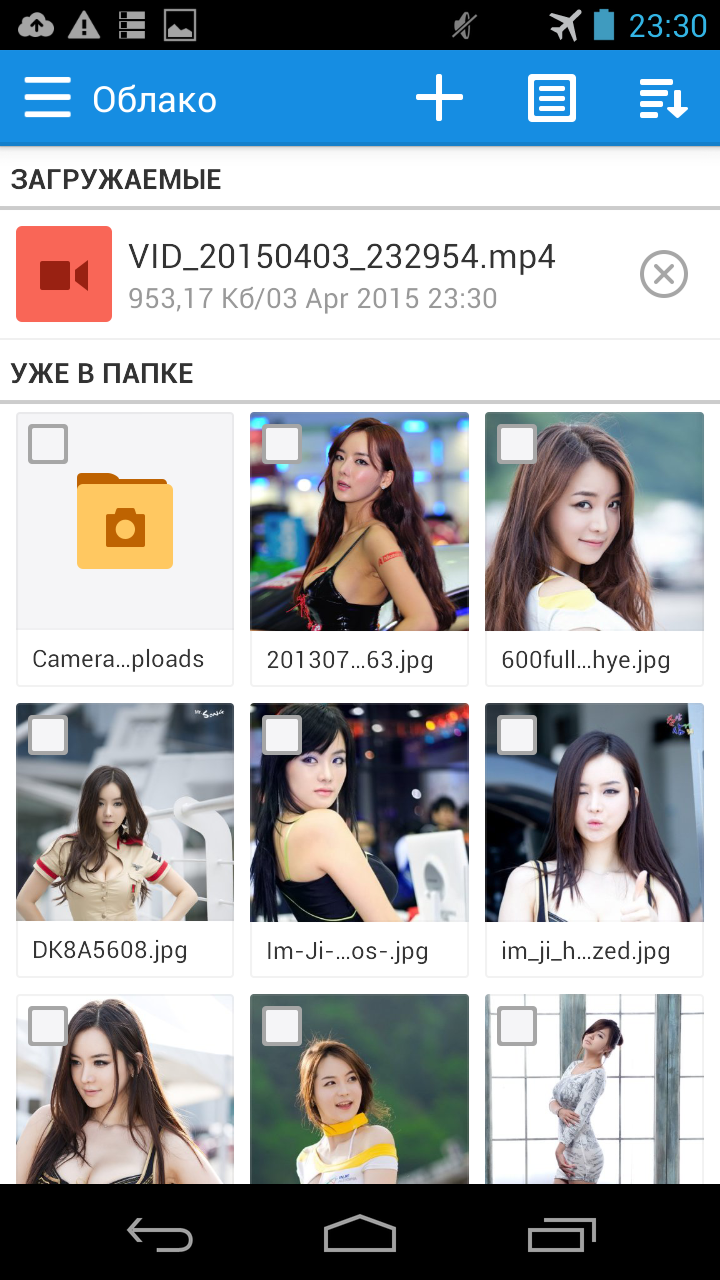Switch to list view layout
Viewport: 720px width, 1280px height.
pos(552,99)
